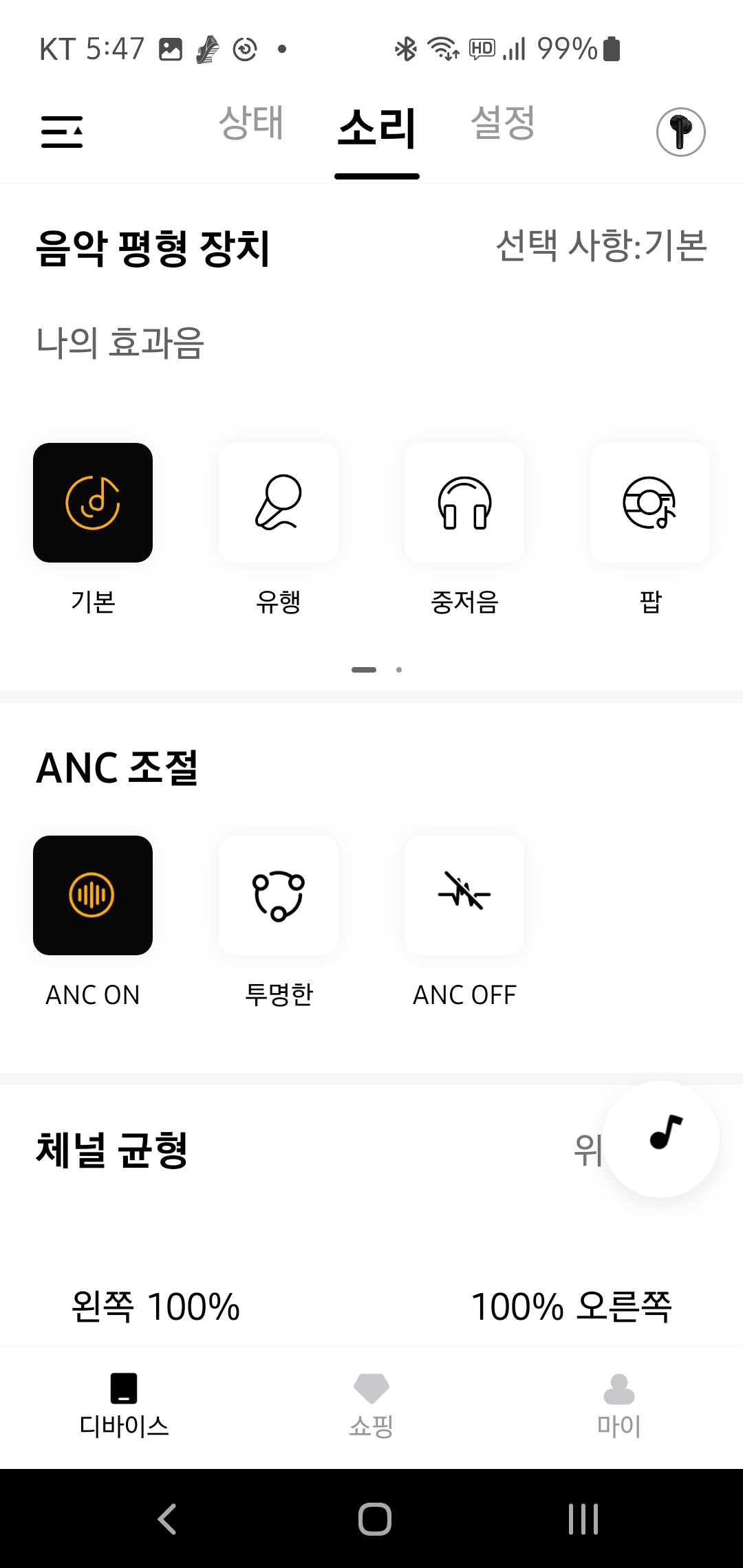
Task: Choose the 중저음 equalizer preset
Action: tap(464, 503)
